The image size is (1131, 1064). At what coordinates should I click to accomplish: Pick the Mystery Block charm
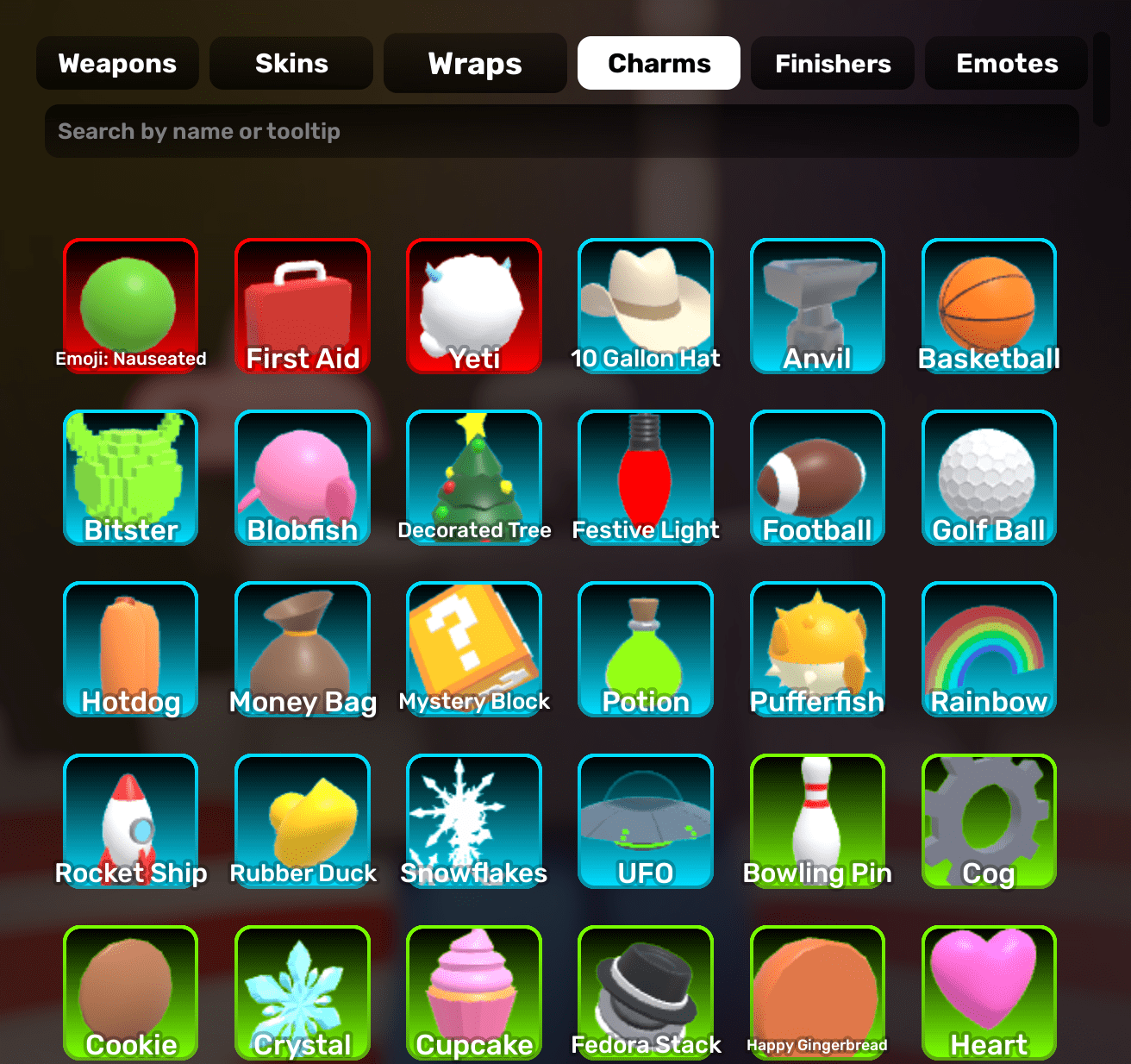pyautogui.click(x=474, y=649)
